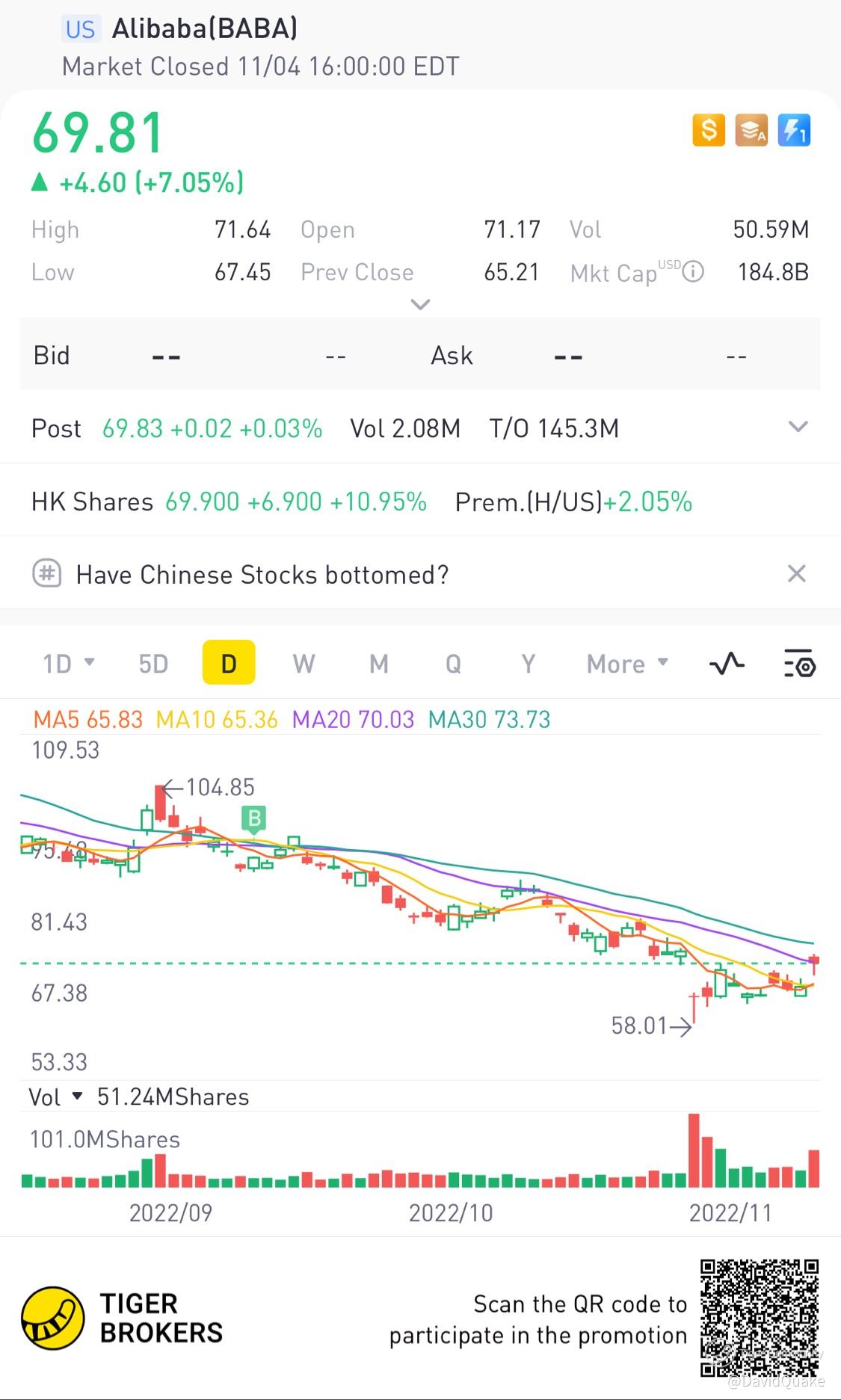Open the More timeframes dropdown
This screenshot has height=1400, width=841.
pos(626,664)
